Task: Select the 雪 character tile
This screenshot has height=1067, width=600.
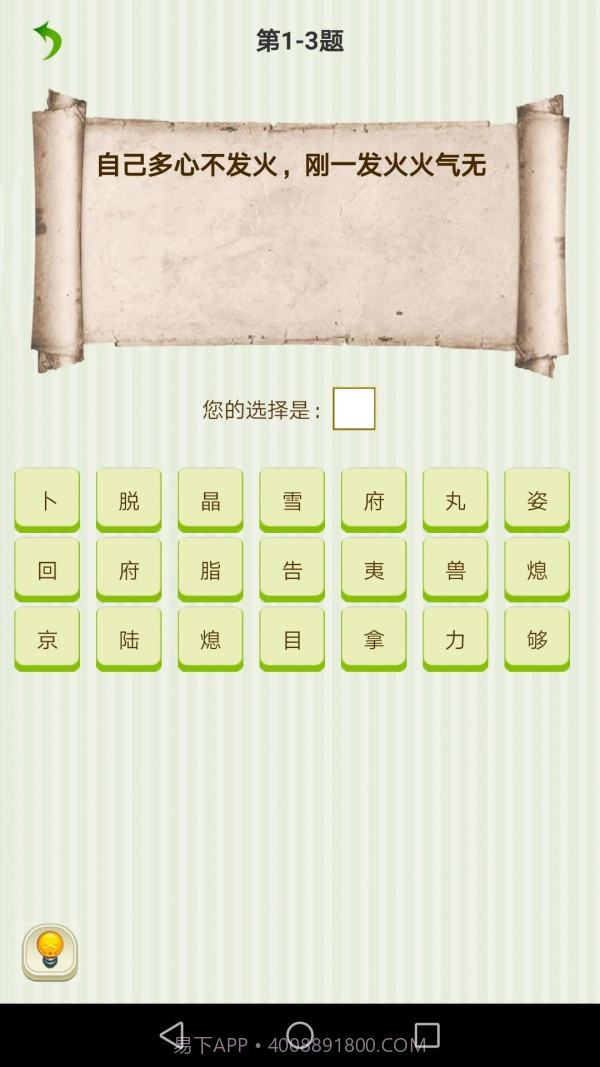Action: point(292,499)
